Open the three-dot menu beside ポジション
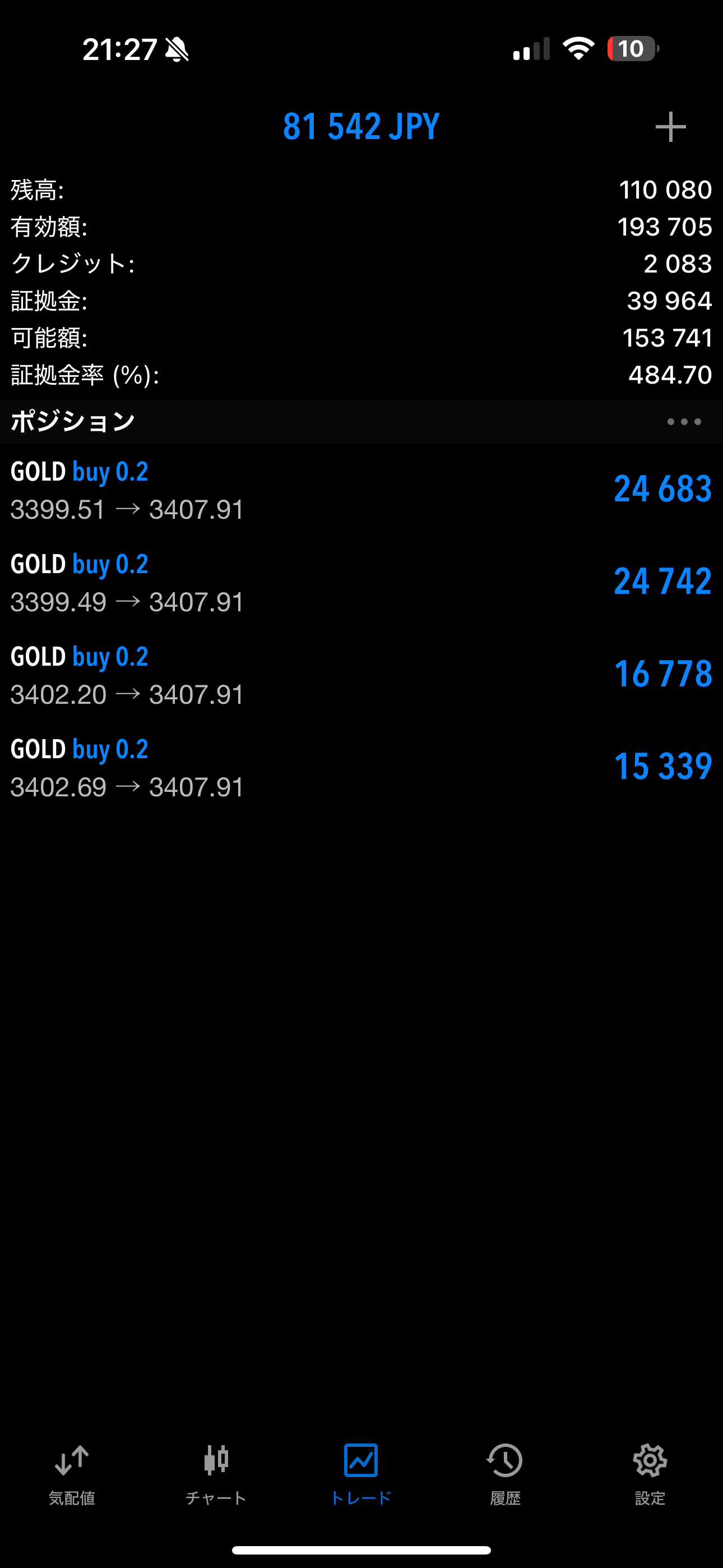Screen dimensions: 723x1568 pyautogui.click(x=684, y=421)
